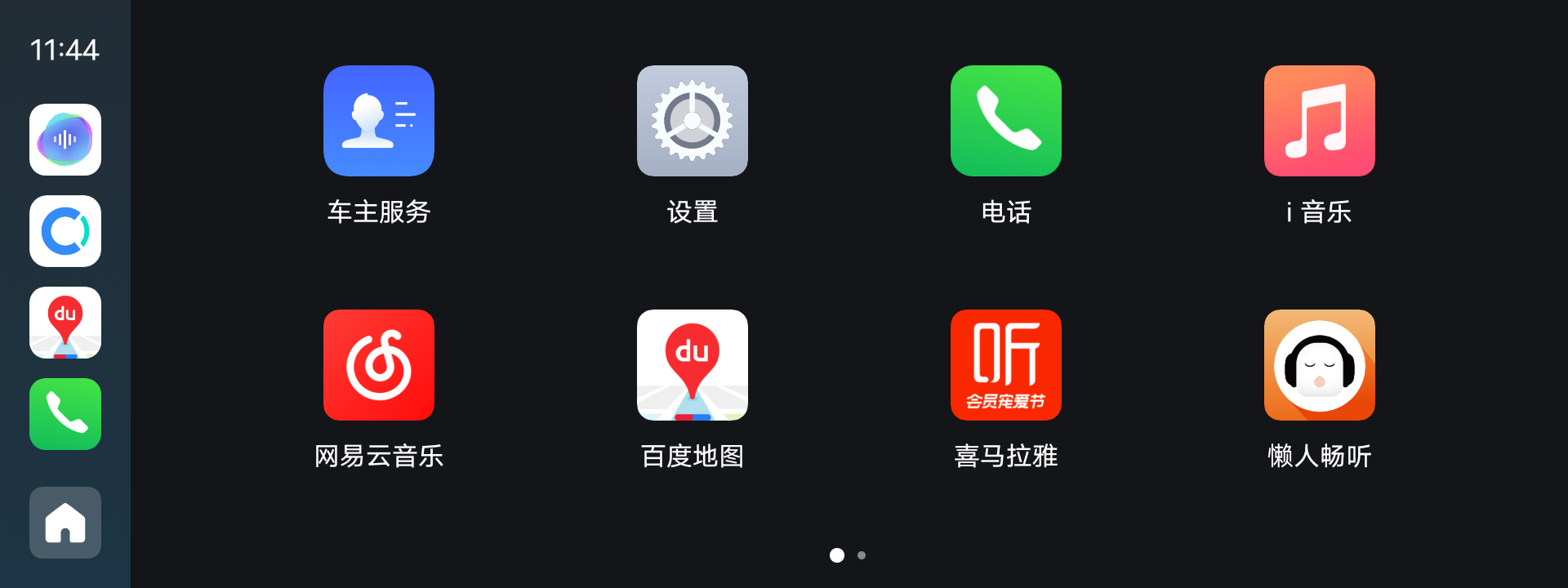Open the blue ring app in sidebar
The image size is (1568, 588).
(x=65, y=231)
